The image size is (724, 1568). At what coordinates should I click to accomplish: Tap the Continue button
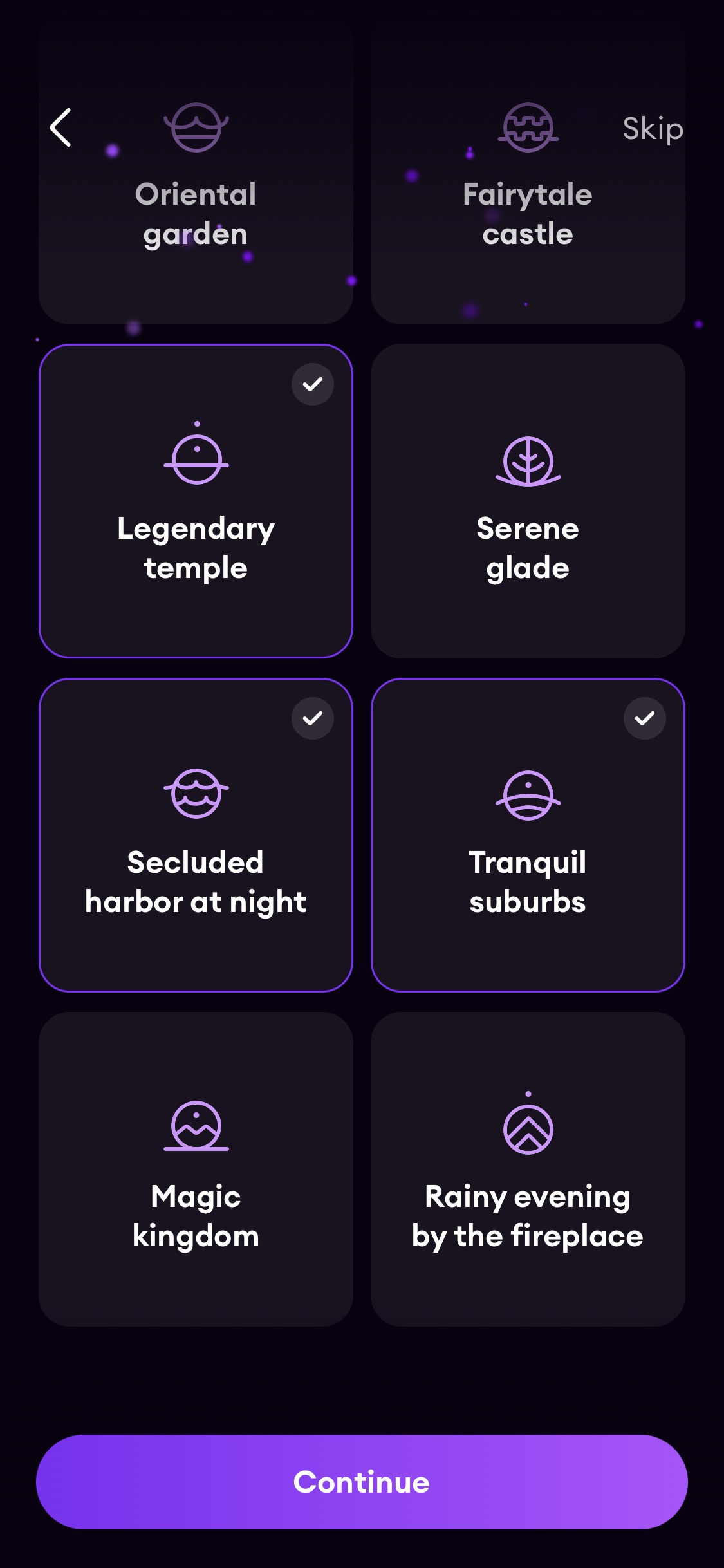(x=362, y=1482)
